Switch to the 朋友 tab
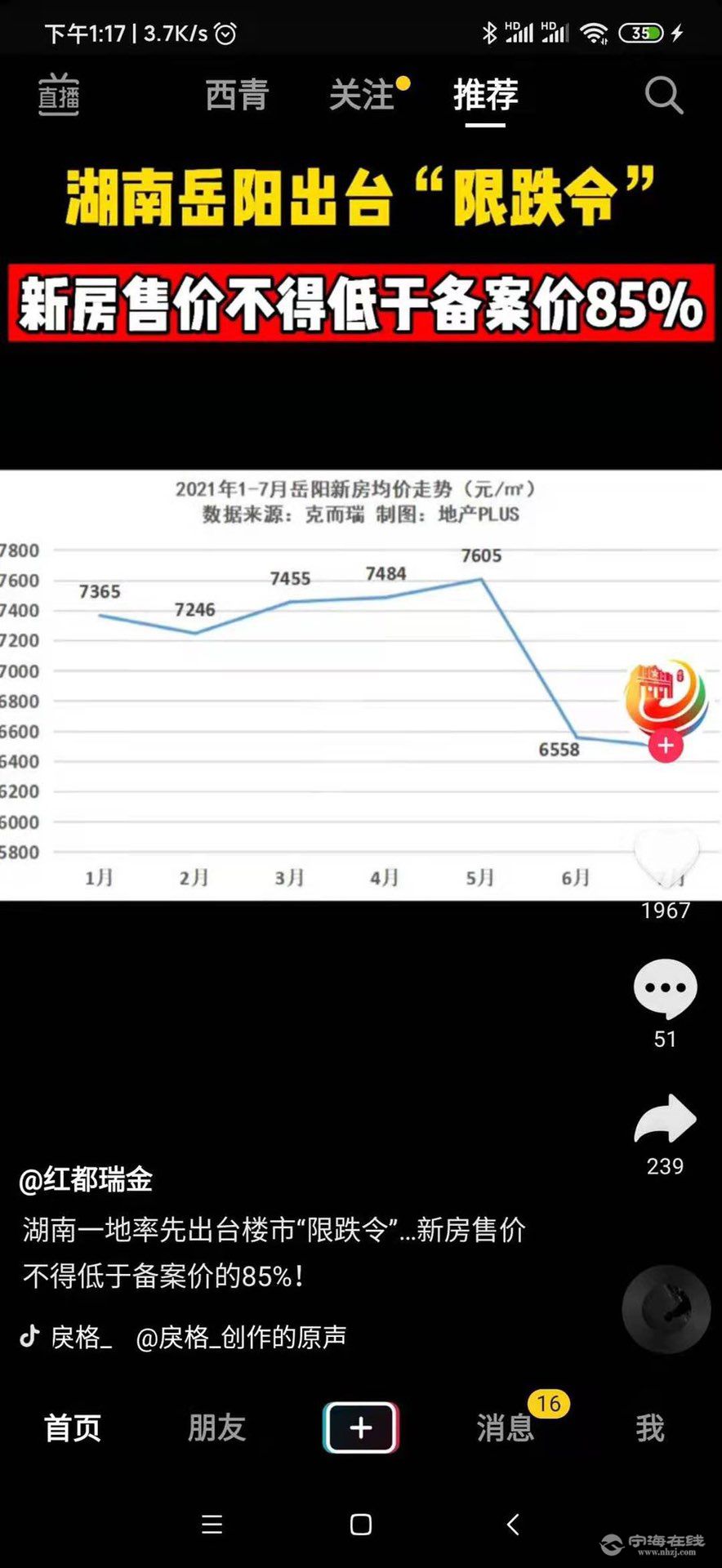This screenshot has width=722, height=1568. coord(216,1428)
